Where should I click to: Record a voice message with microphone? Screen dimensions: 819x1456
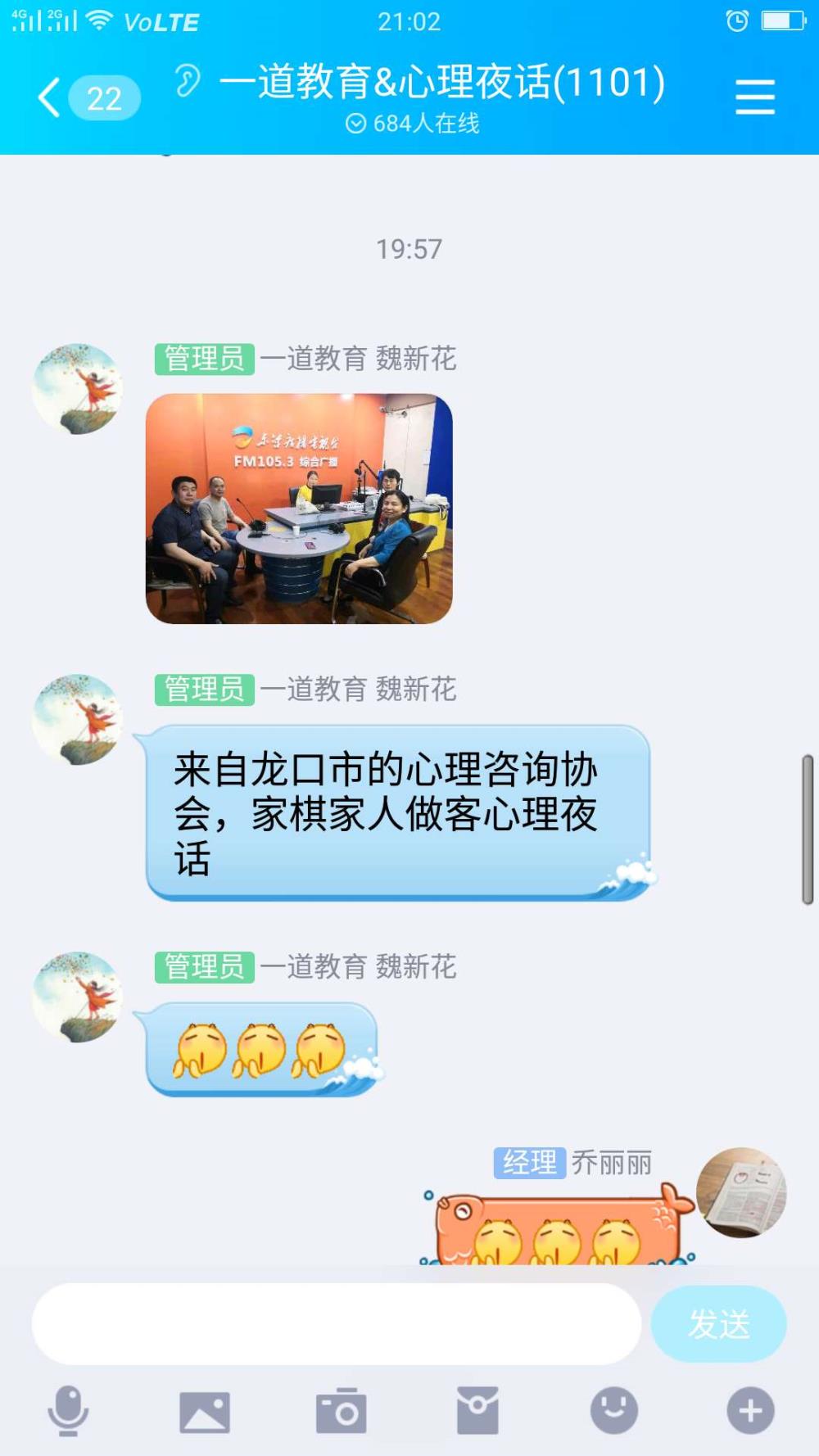point(68,1410)
